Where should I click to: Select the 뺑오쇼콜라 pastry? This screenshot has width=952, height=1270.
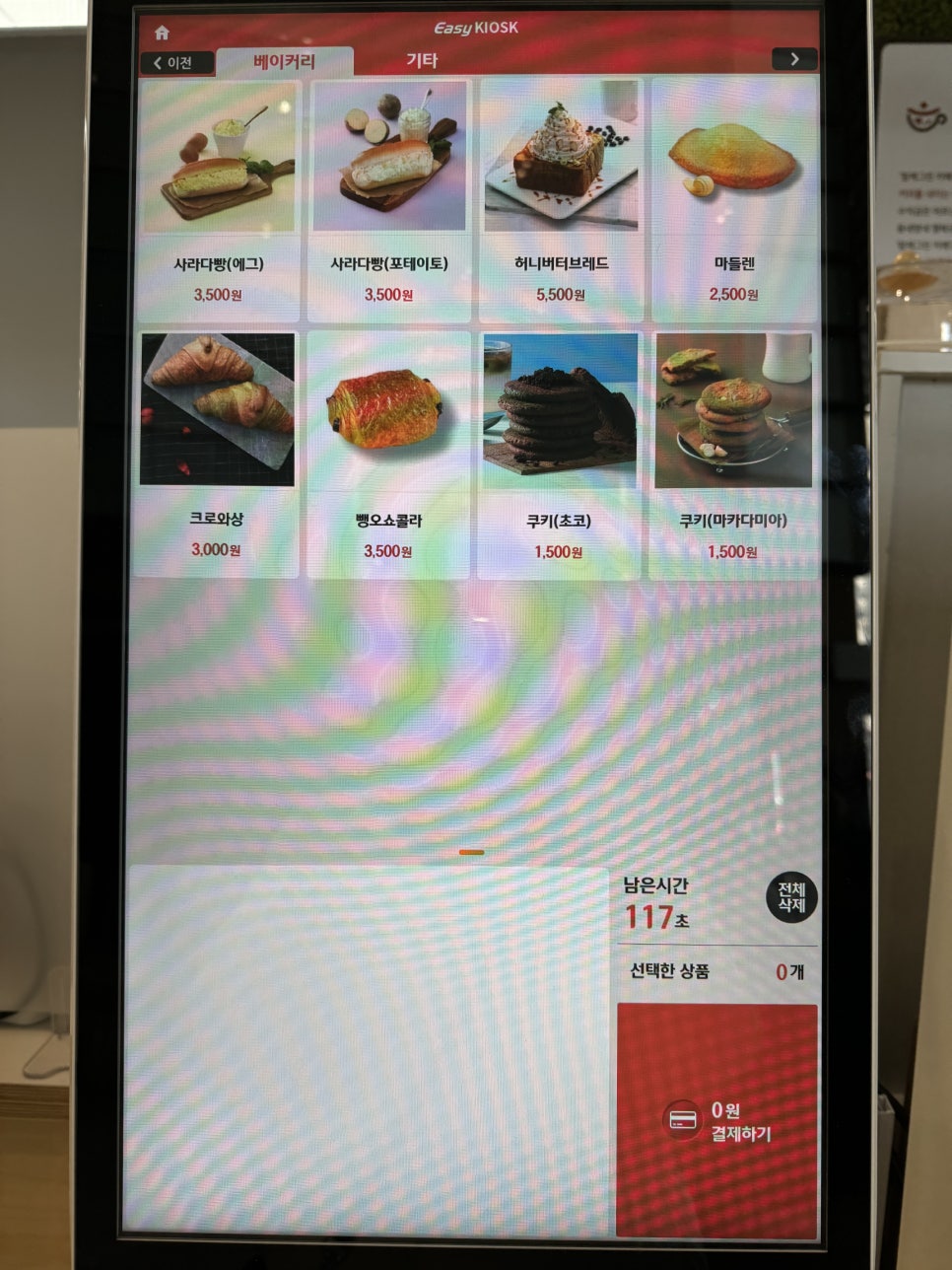pos(388,454)
